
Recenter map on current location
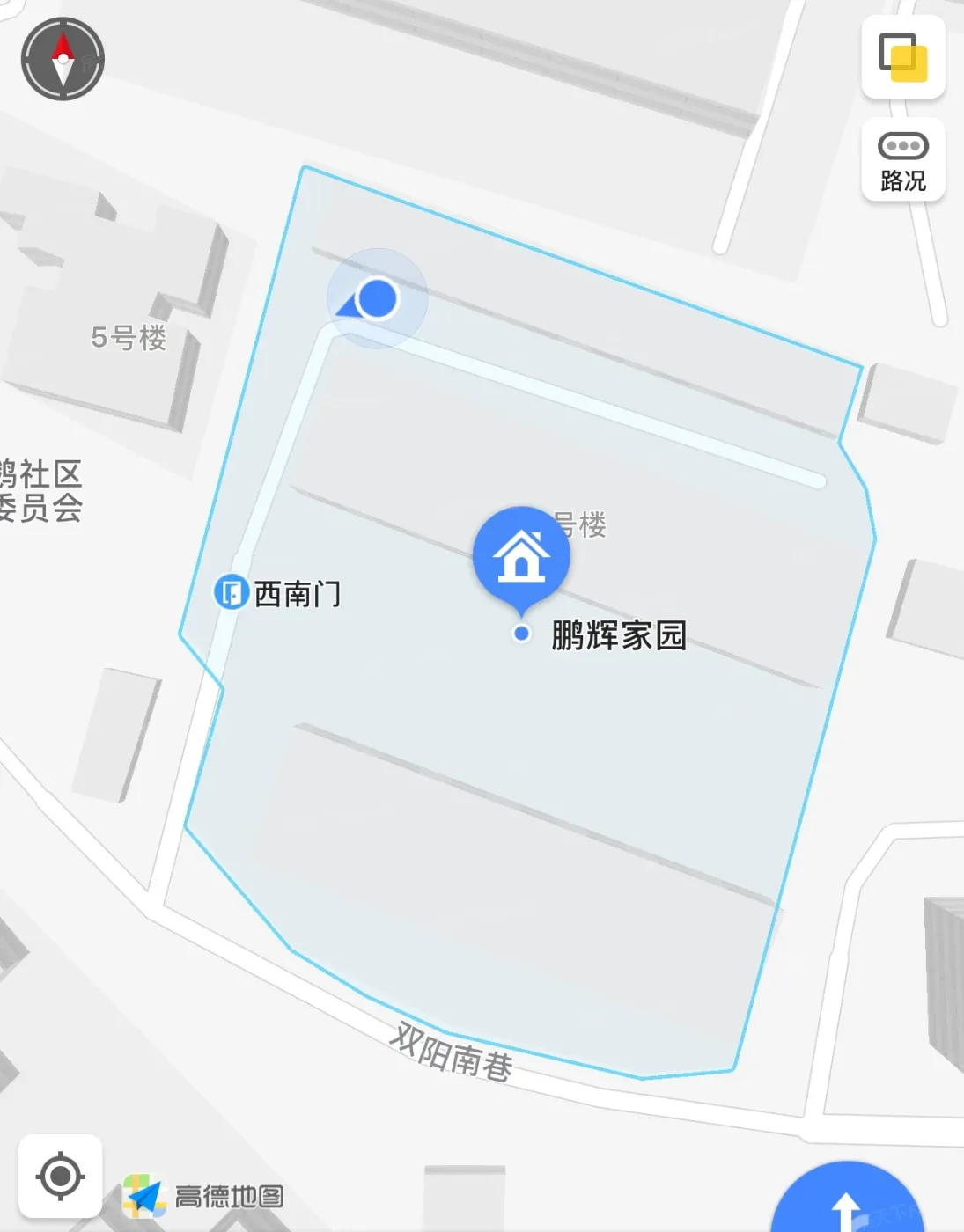60,1176
